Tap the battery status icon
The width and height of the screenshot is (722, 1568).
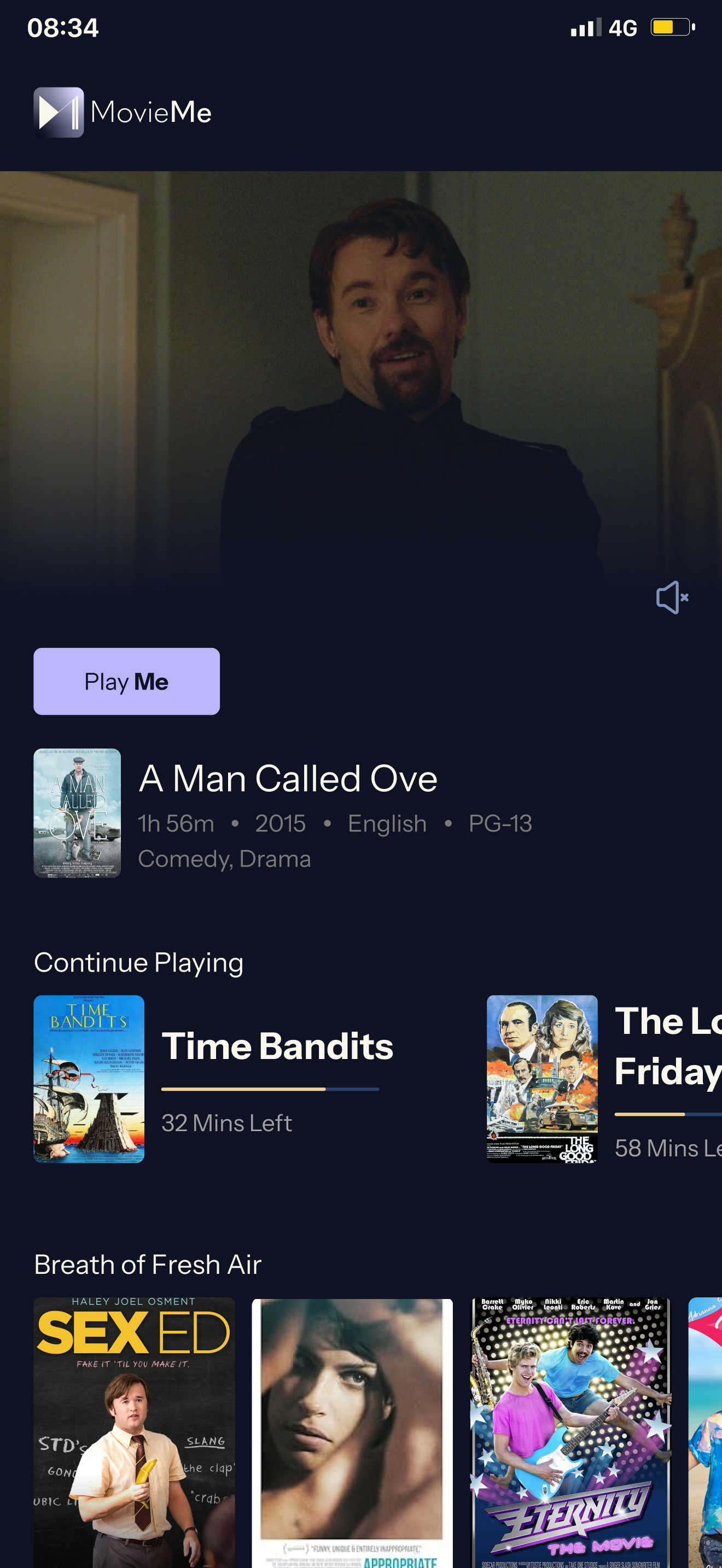coord(669,27)
